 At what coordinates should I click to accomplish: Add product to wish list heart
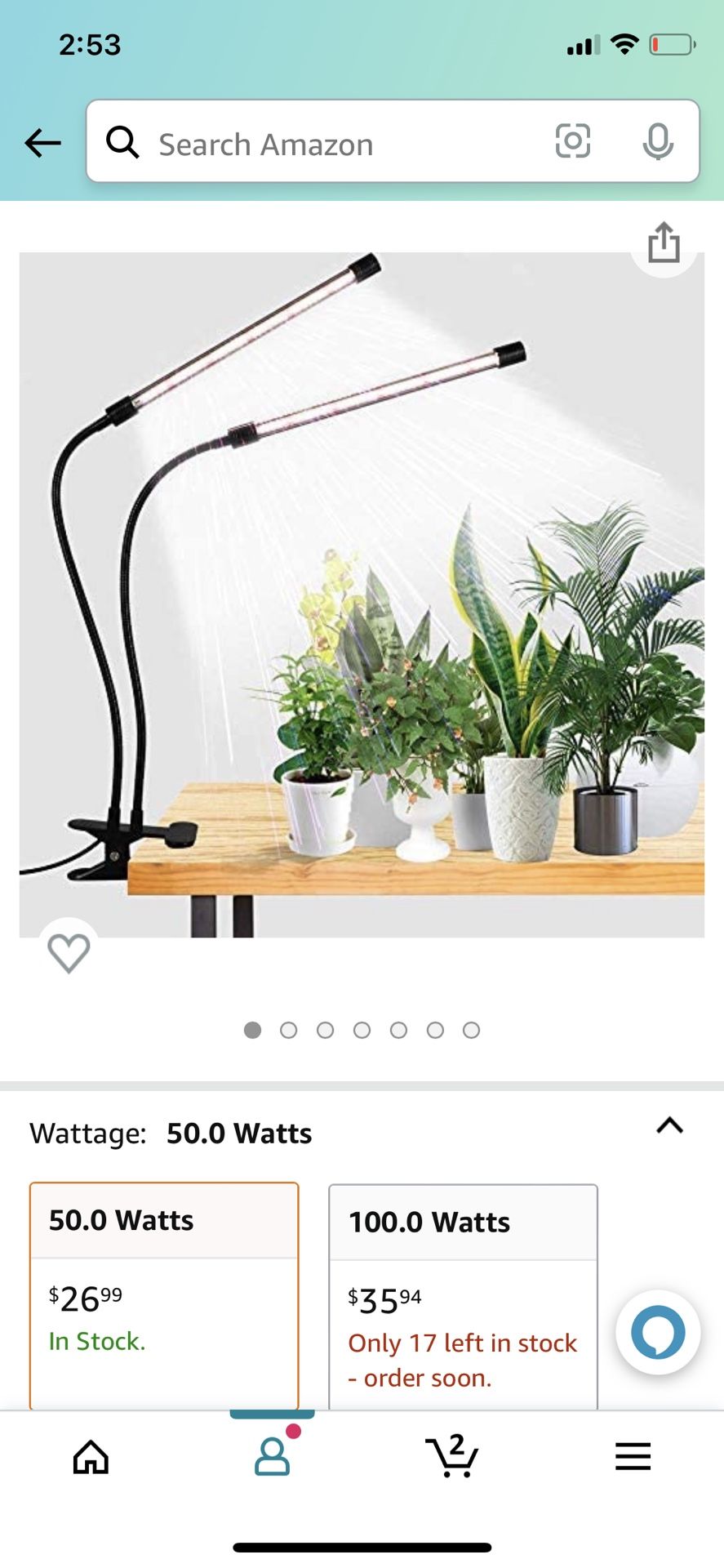coord(69,952)
